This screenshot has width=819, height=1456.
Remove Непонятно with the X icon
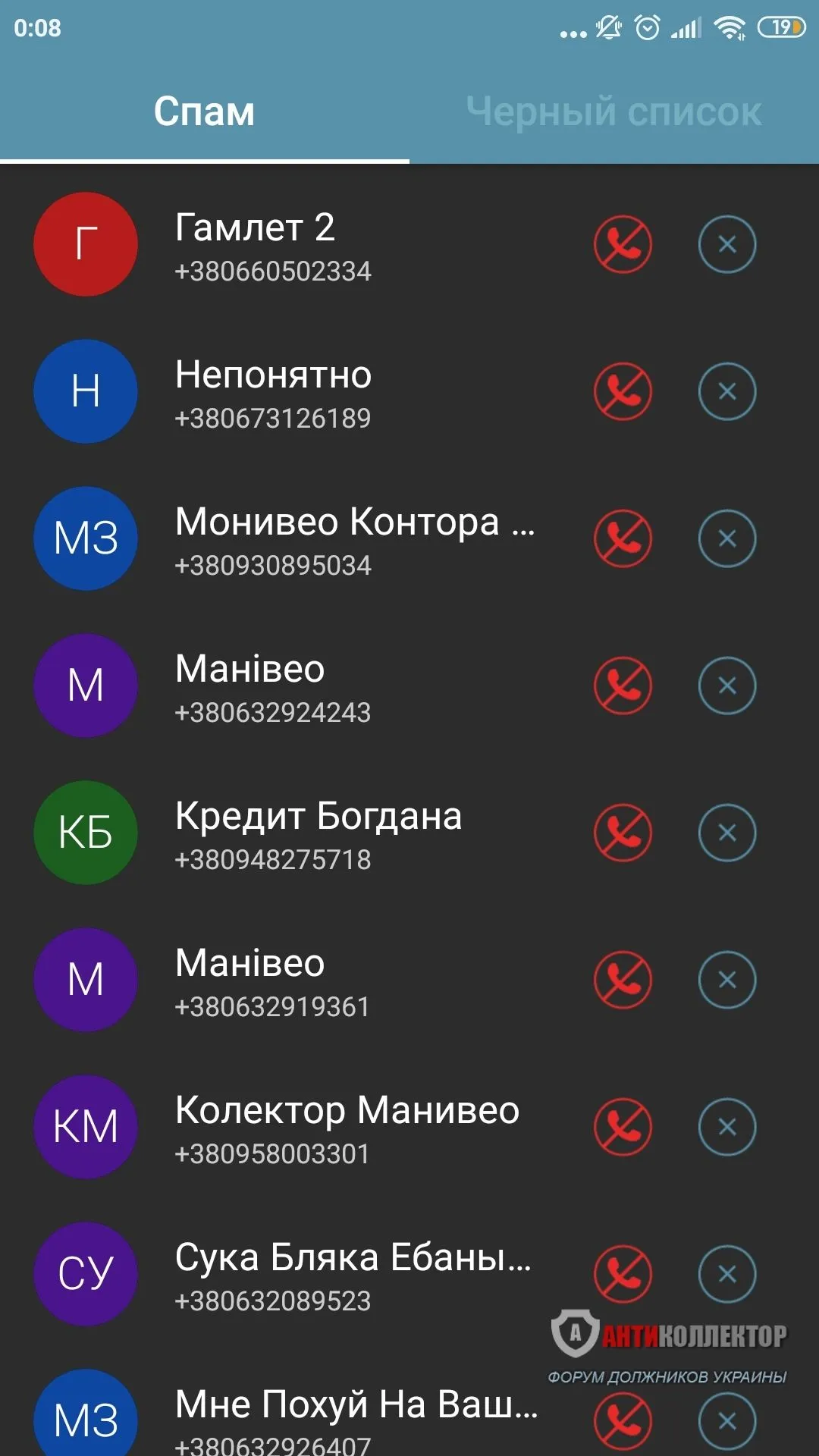(726, 392)
